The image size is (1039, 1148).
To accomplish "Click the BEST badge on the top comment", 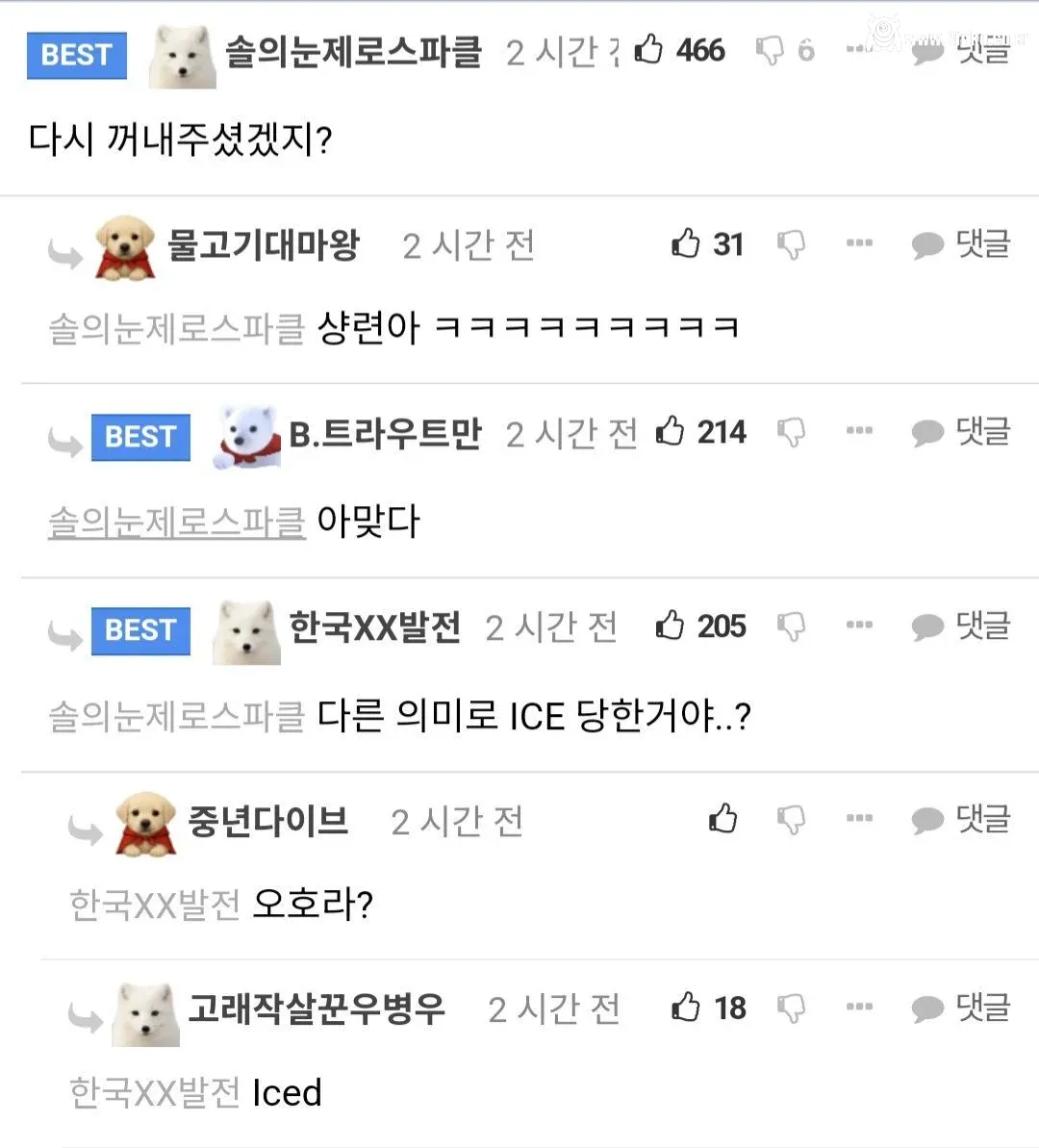I will [x=76, y=55].
